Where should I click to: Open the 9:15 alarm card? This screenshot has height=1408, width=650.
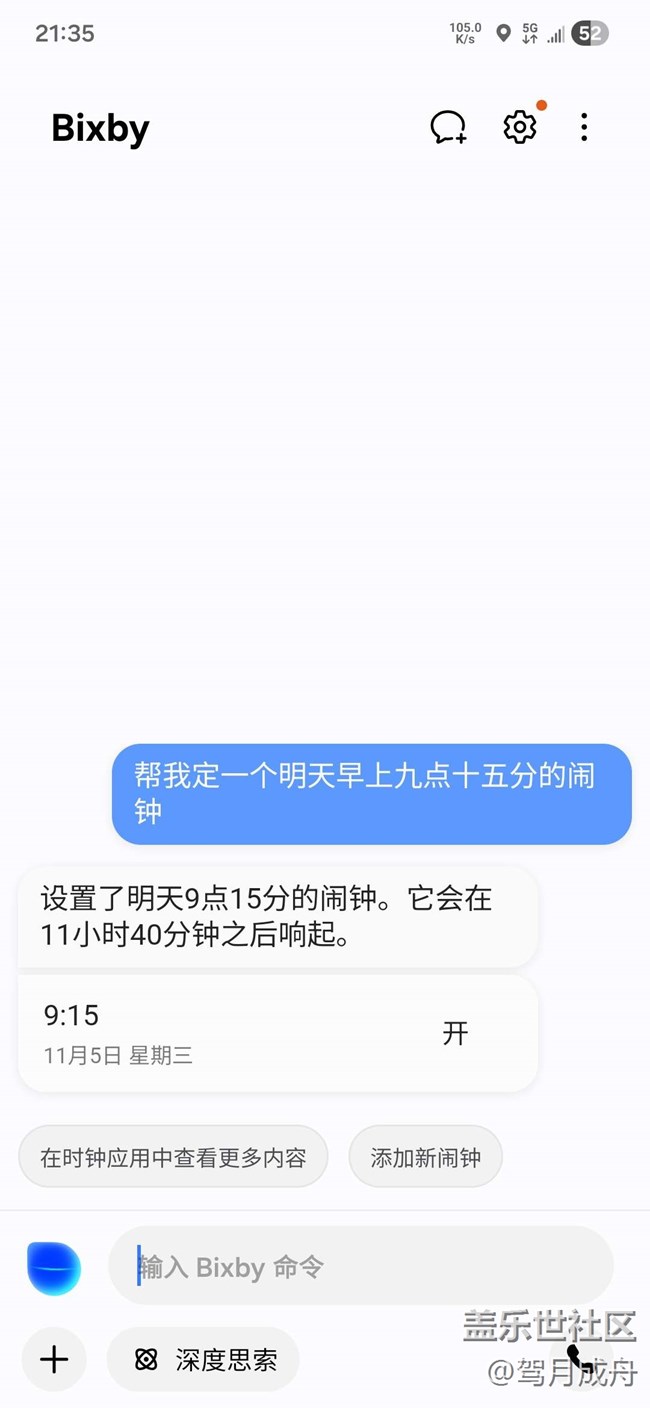coord(278,1034)
